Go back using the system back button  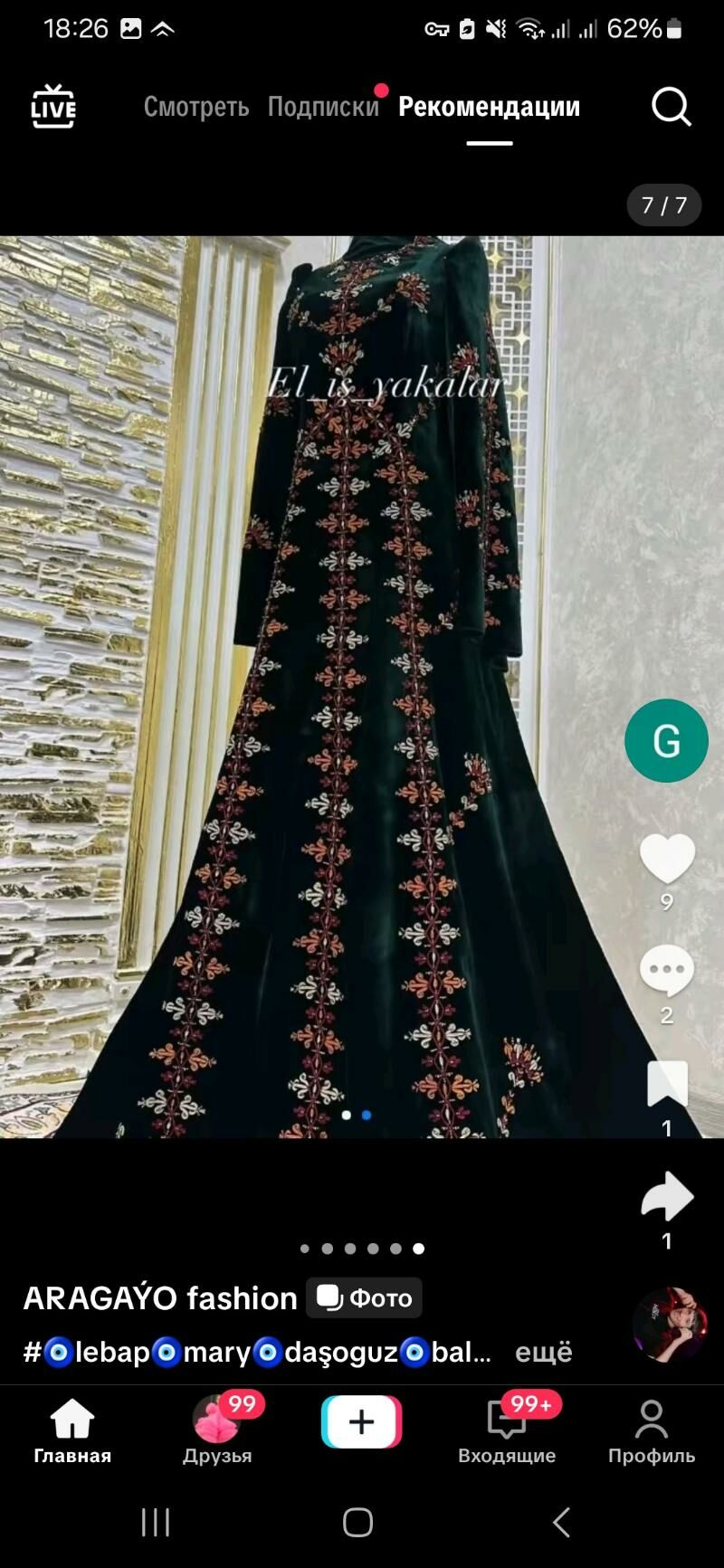click(561, 1523)
